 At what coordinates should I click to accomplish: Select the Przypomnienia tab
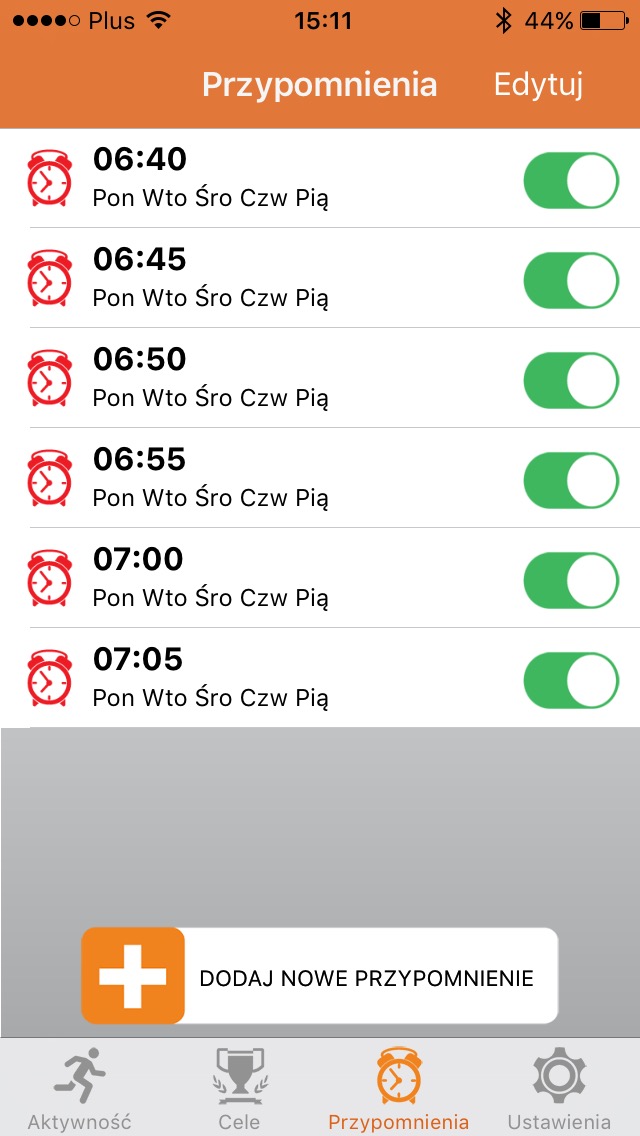399,1088
